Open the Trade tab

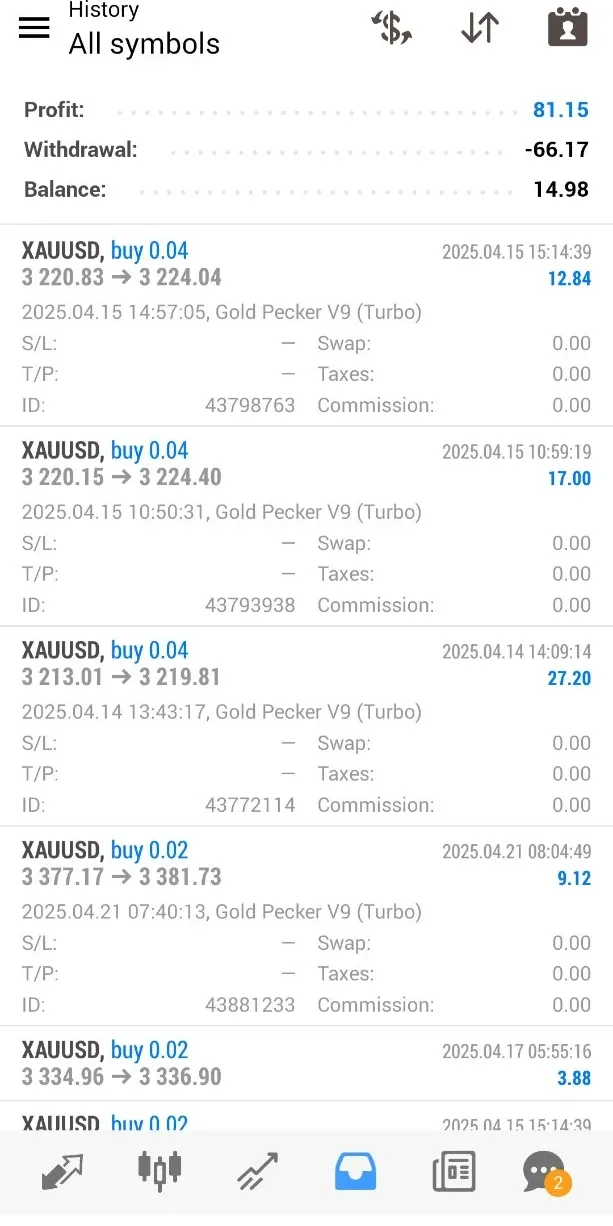tap(257, 1171)
